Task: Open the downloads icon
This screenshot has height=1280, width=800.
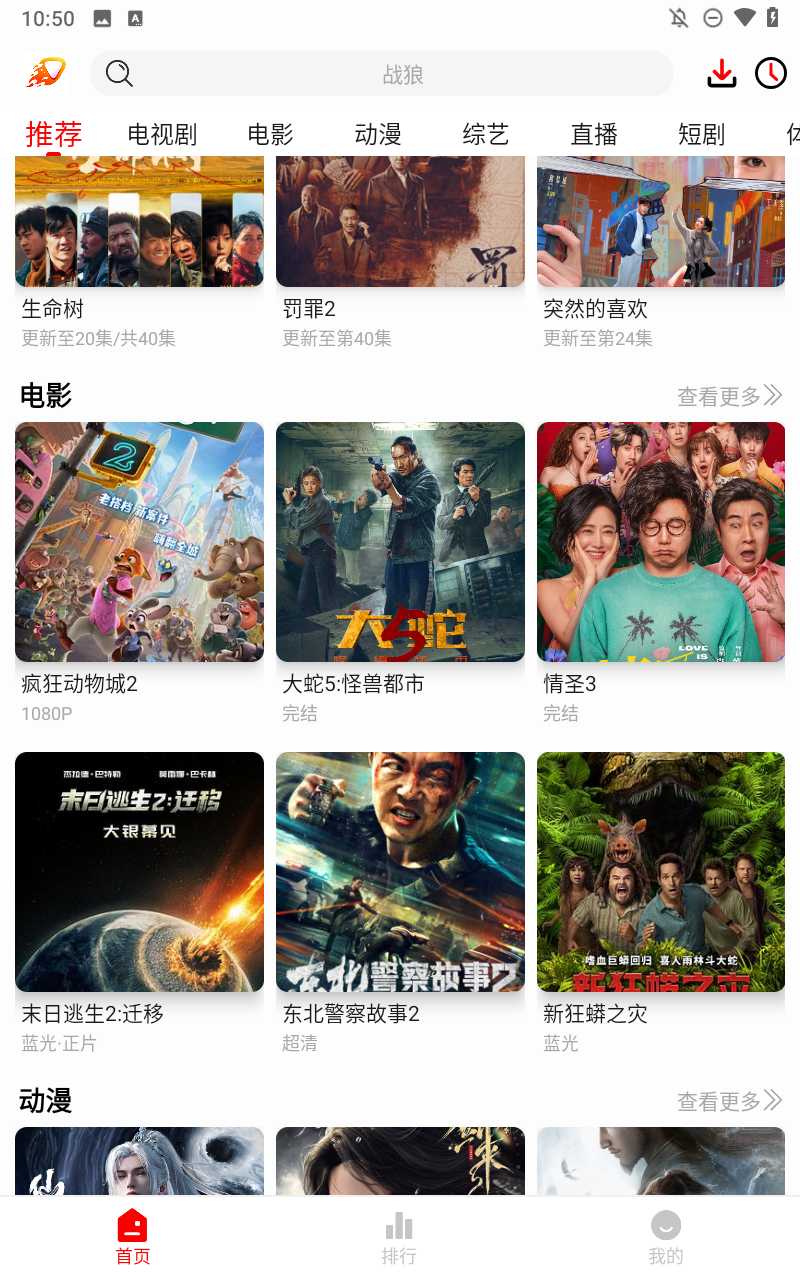Action: [x=721, y=74]
